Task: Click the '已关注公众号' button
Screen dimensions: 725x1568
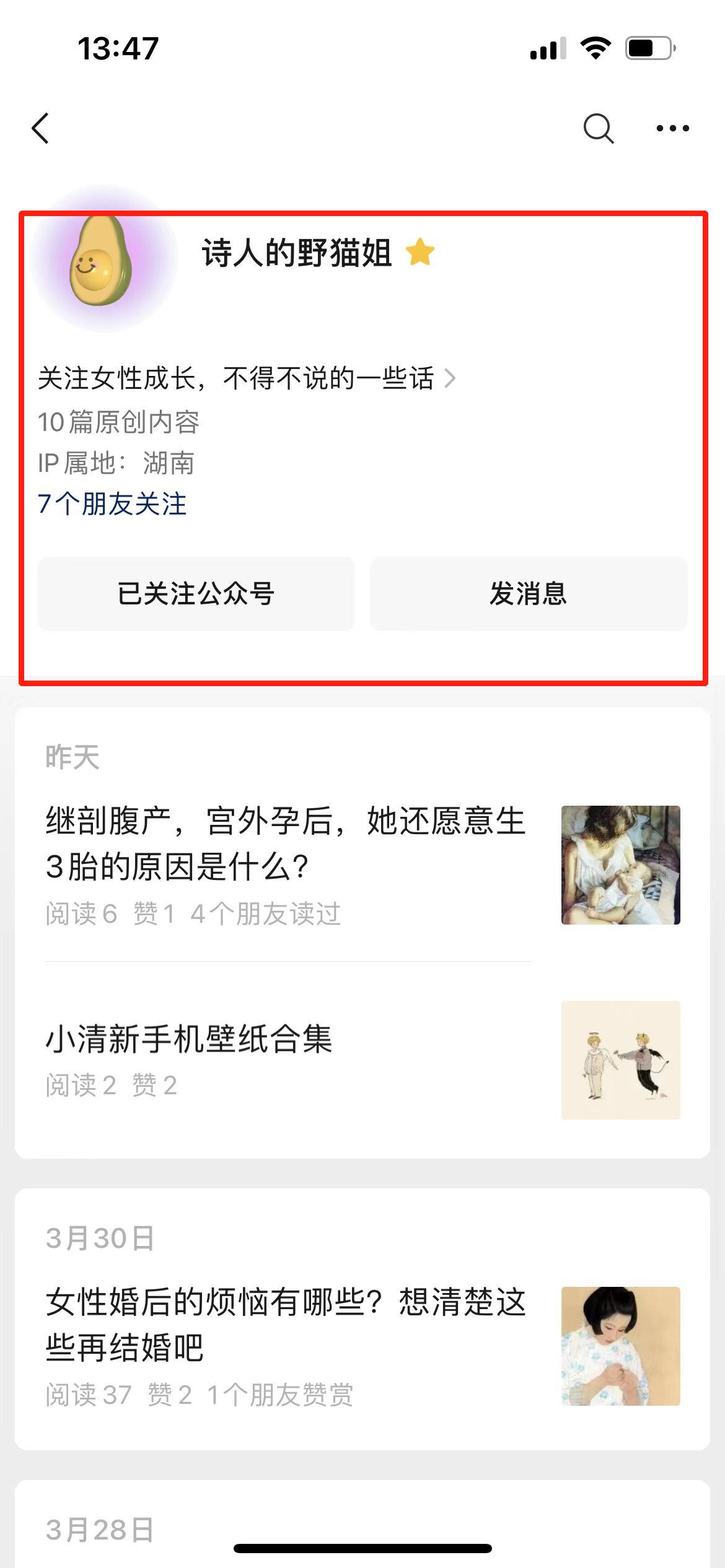Action: [196, 595]
